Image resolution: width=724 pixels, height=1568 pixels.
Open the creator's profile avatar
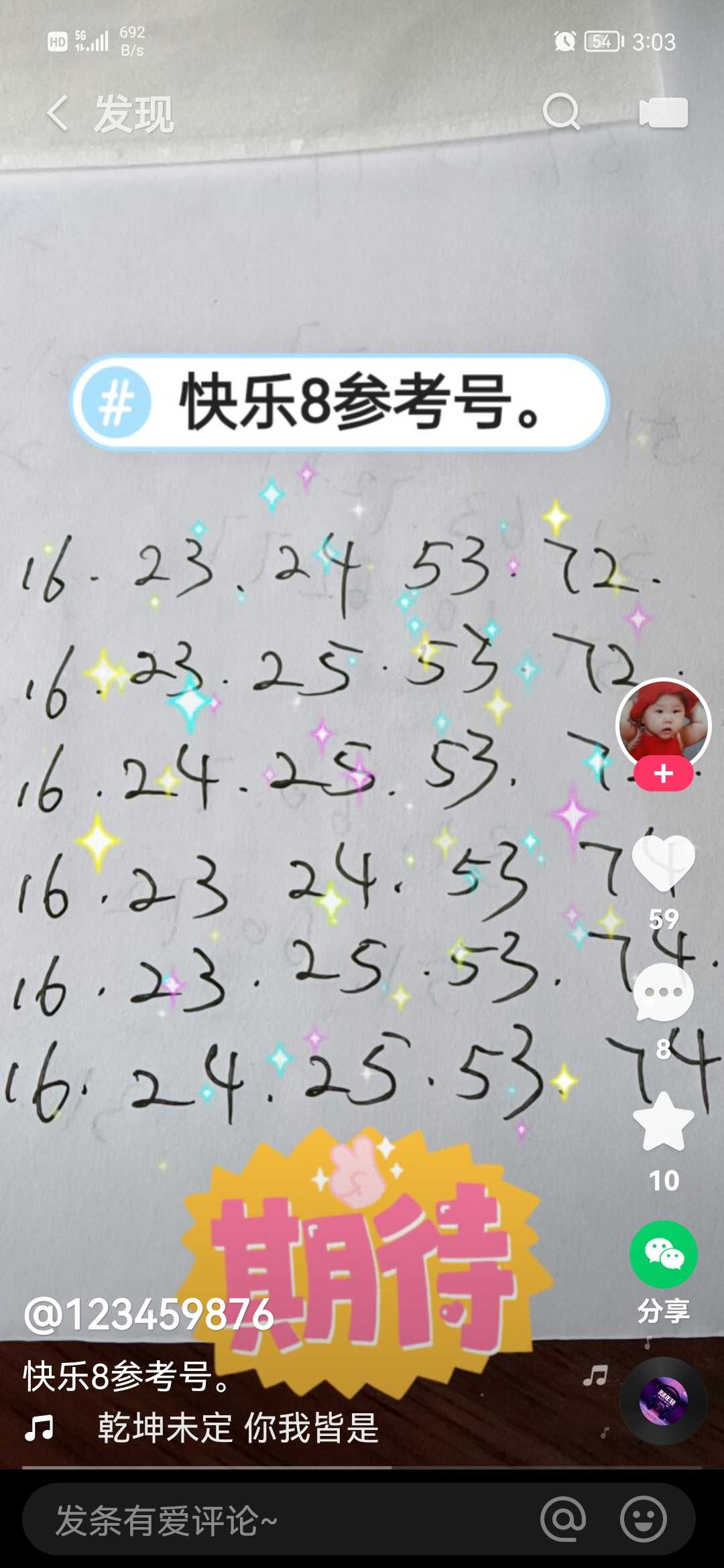662,724
